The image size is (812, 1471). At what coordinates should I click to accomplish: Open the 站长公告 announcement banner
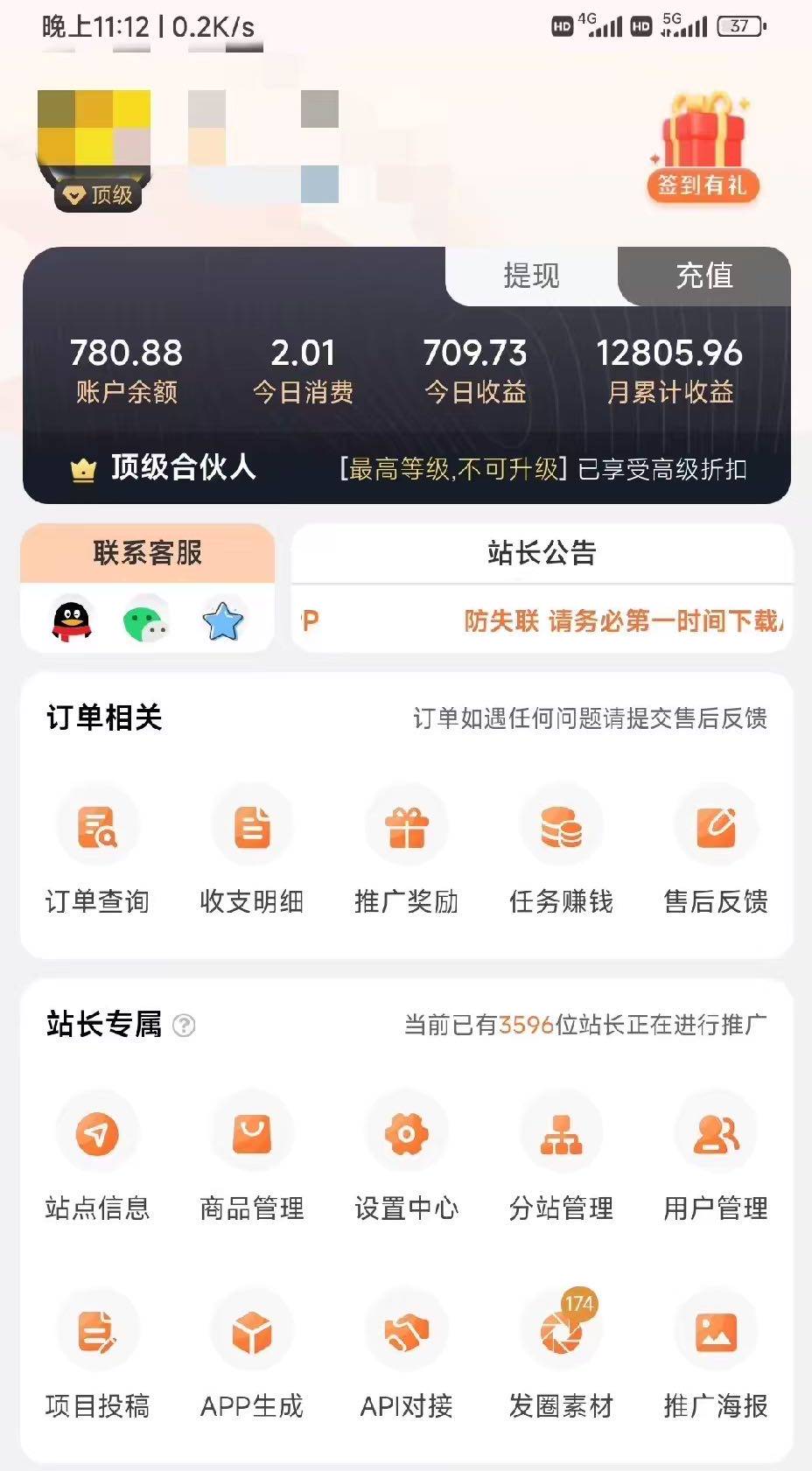tap(541, 620)
